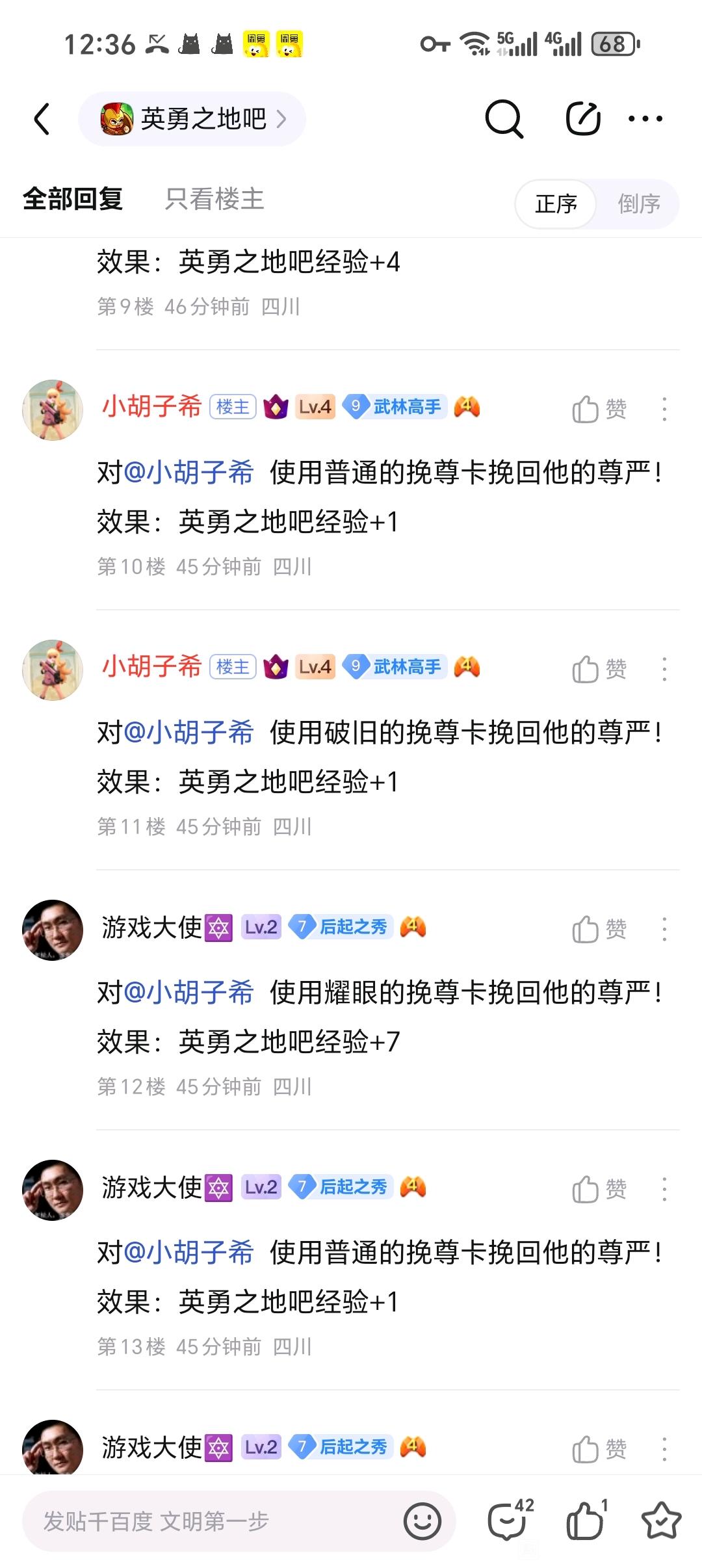Open more options for 第11楼 reply
This screenshot has width=702, height=1568.
[664, 669]
